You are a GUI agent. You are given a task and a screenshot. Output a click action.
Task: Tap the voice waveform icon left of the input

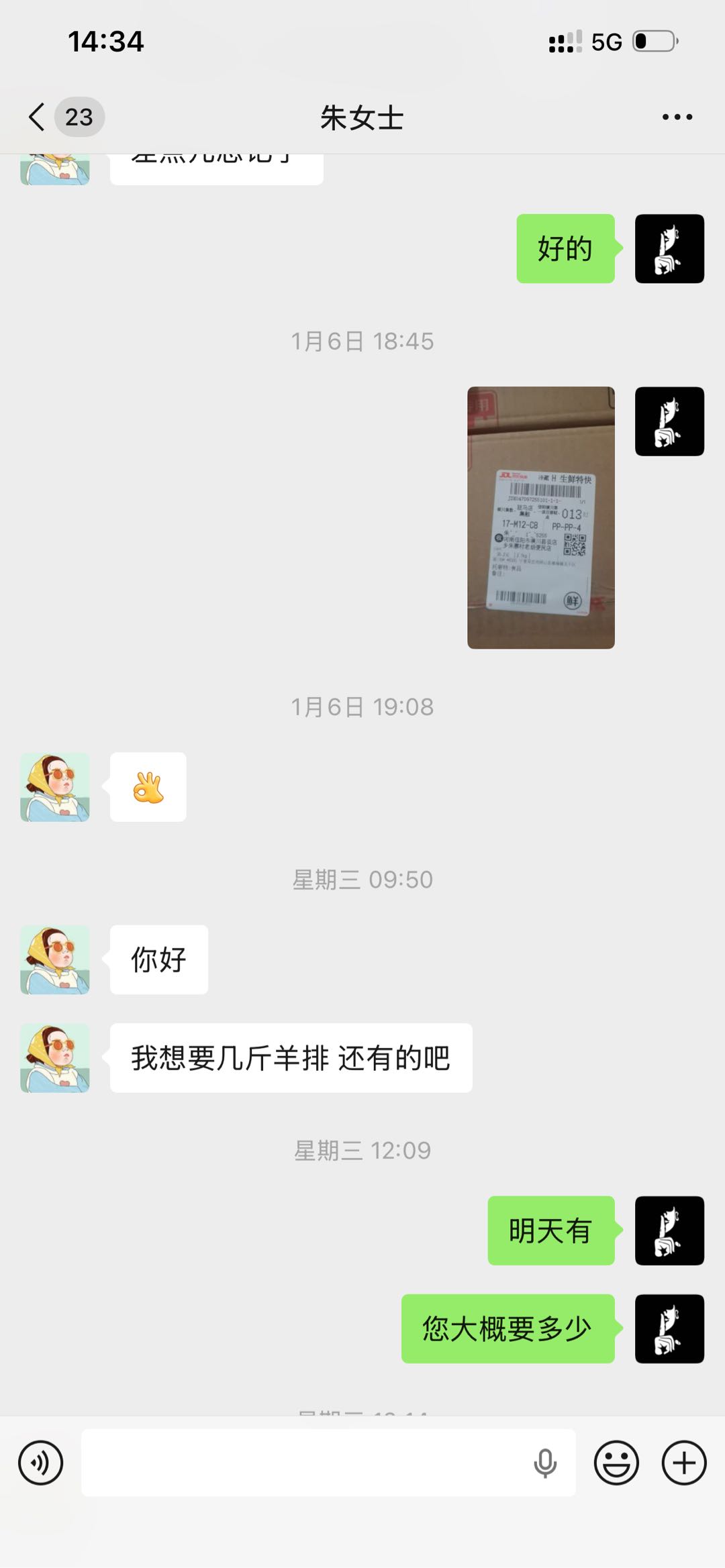pyautogui.click(x=40, y=1463)
